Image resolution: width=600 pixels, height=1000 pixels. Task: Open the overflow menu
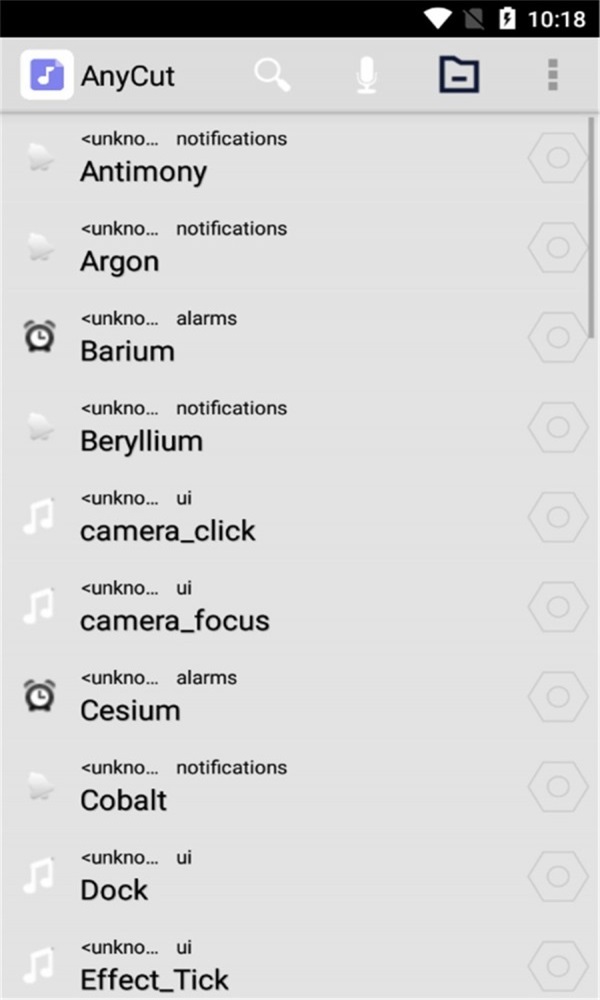click(x=552, y=75)
